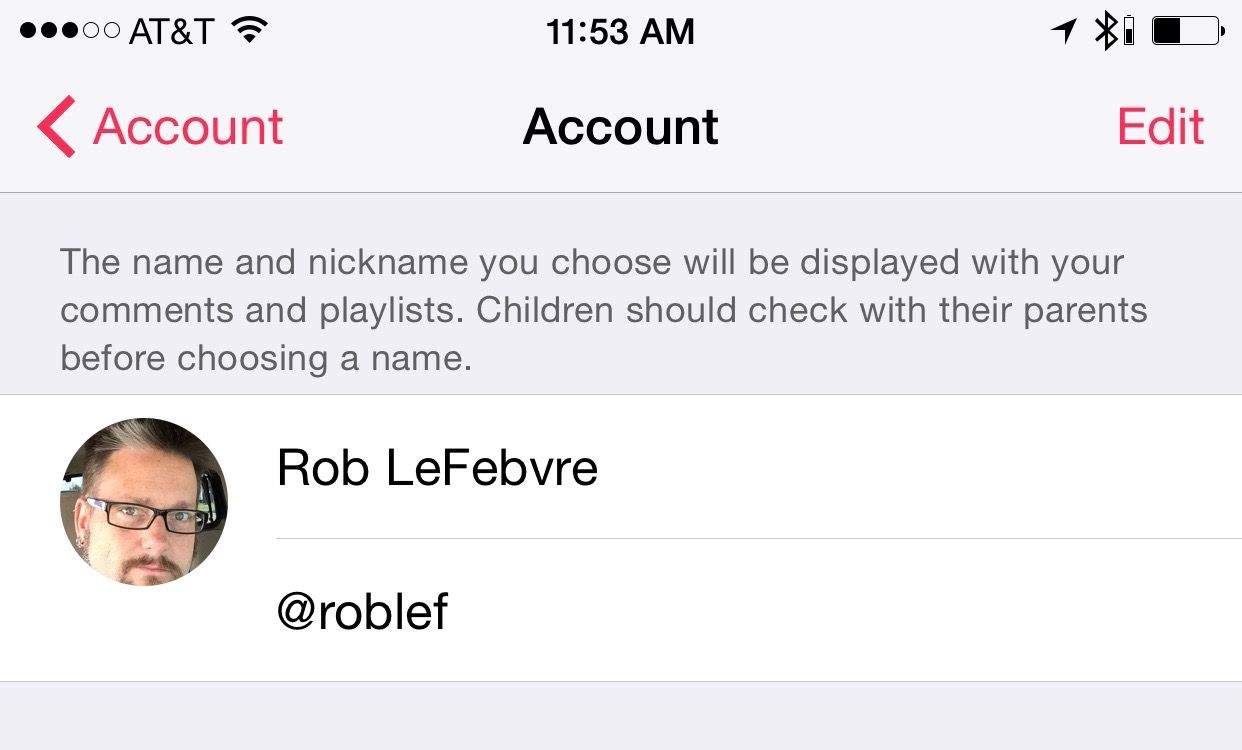The width and height of the screenshot is (1242, 750).
Task: Tap Edit to modify account details
Action: 1160,127
